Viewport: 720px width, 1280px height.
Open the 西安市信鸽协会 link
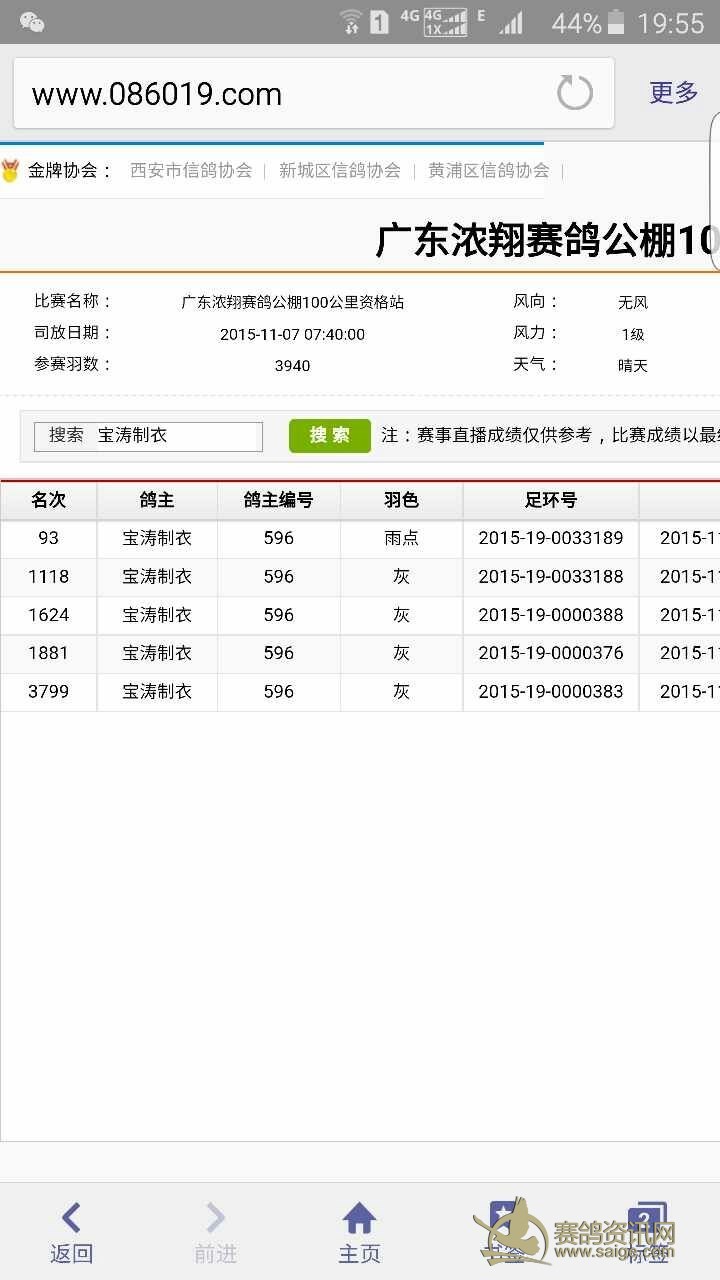coord(191,171)
